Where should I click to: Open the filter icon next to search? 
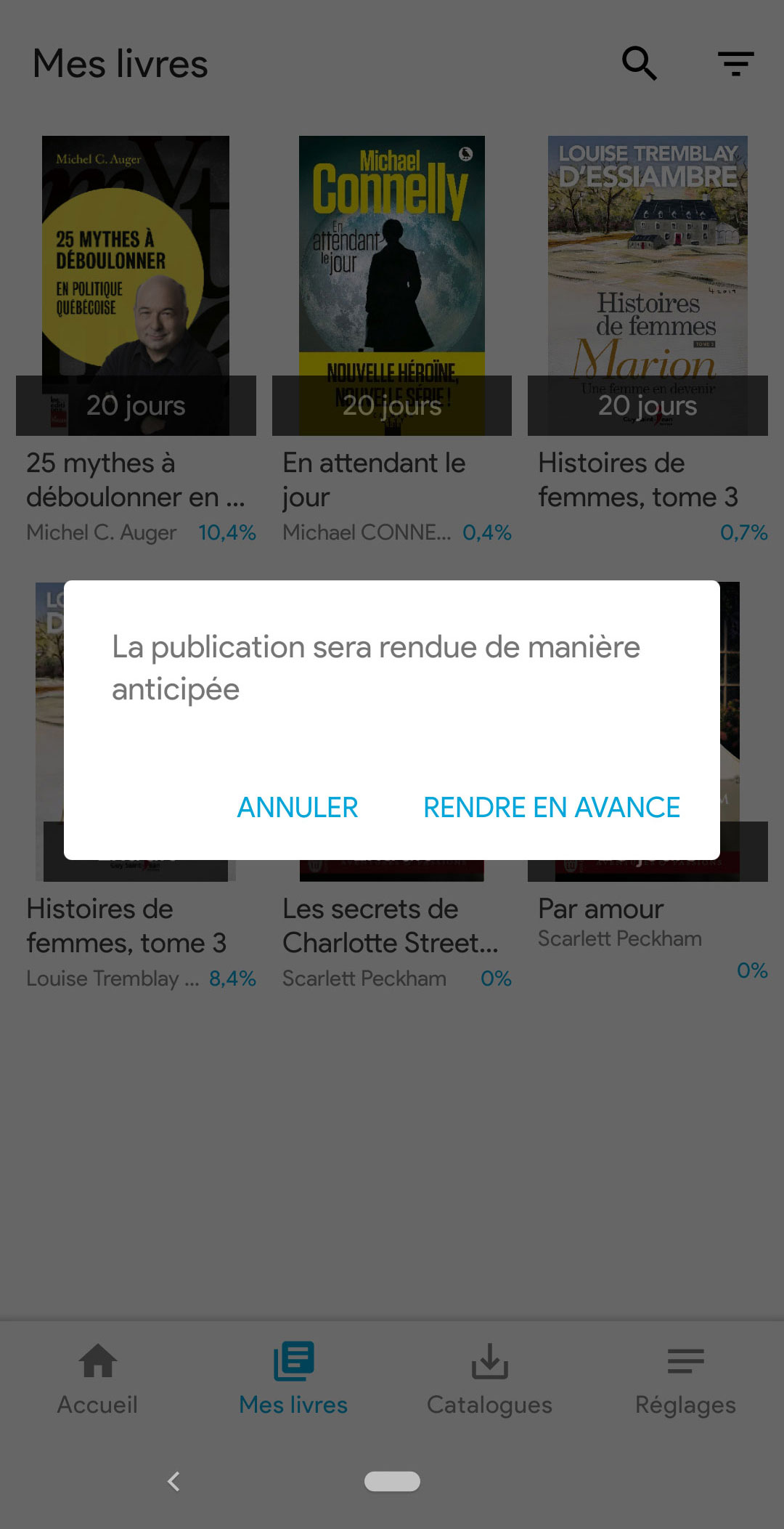[x=736, y=64]
